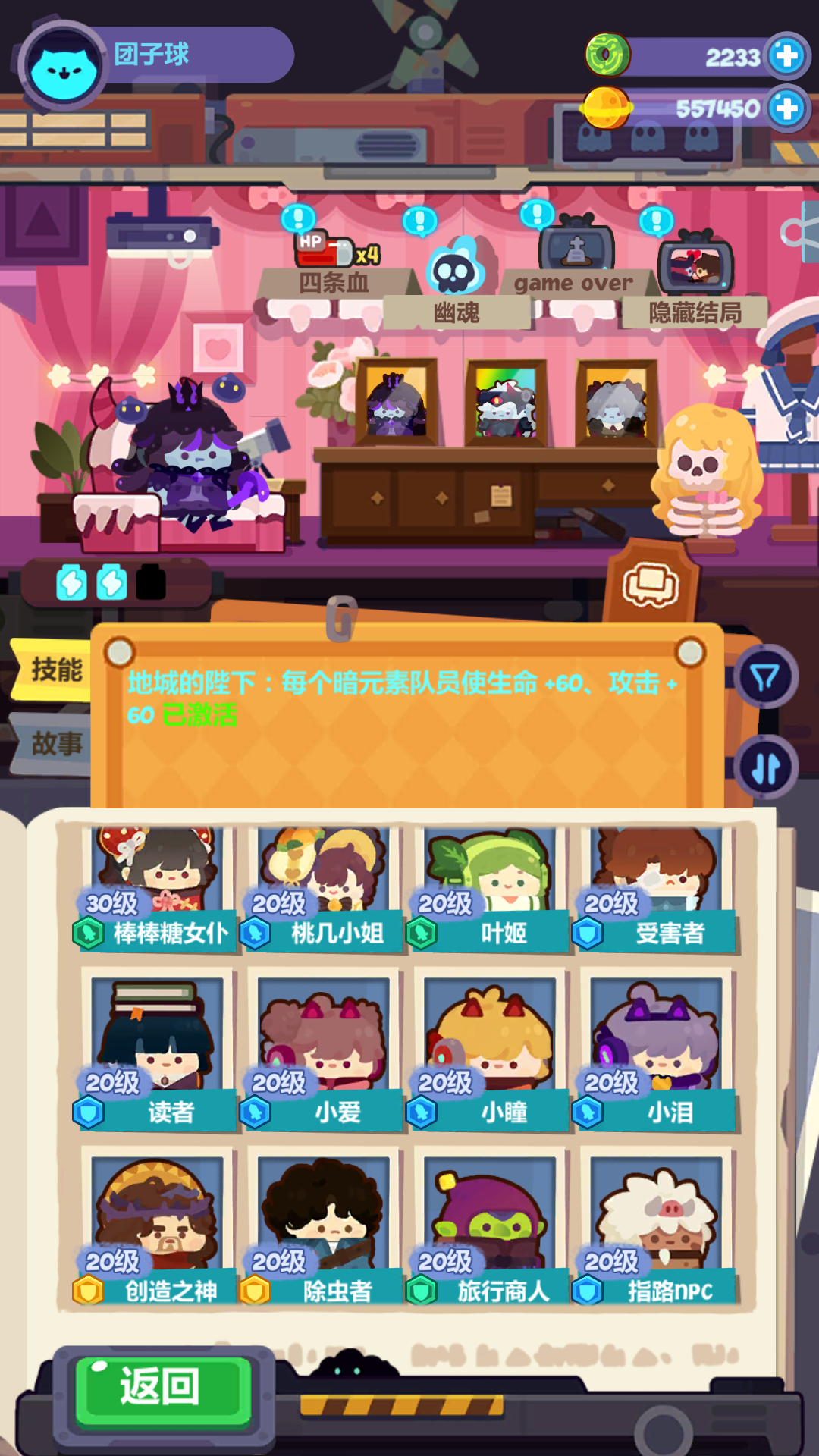Viewport: 819px width, 1456px height.
Task: Click the plus button beside 2233
Action: click(x=785, y=55)
